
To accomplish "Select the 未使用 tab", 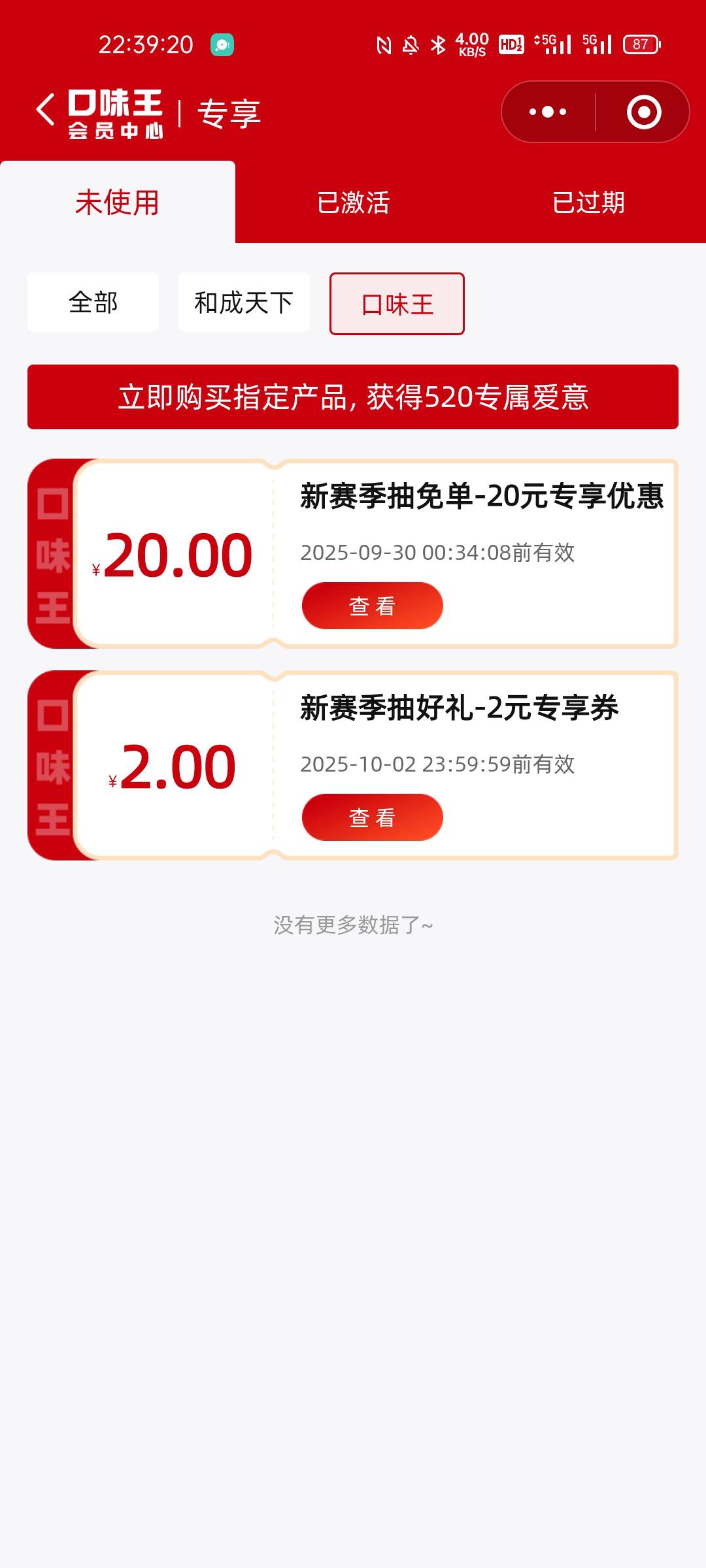I will point(118,202).
